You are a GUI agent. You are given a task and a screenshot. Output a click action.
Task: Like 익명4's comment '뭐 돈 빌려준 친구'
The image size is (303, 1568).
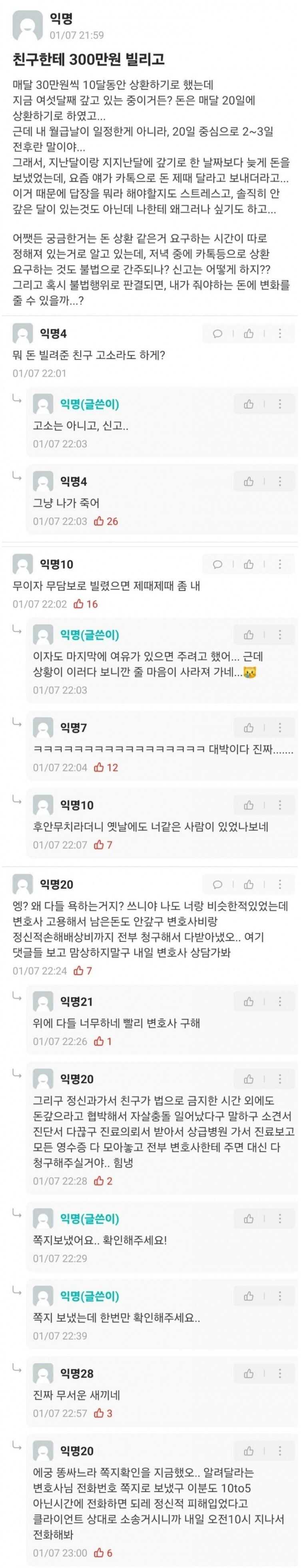249,333
